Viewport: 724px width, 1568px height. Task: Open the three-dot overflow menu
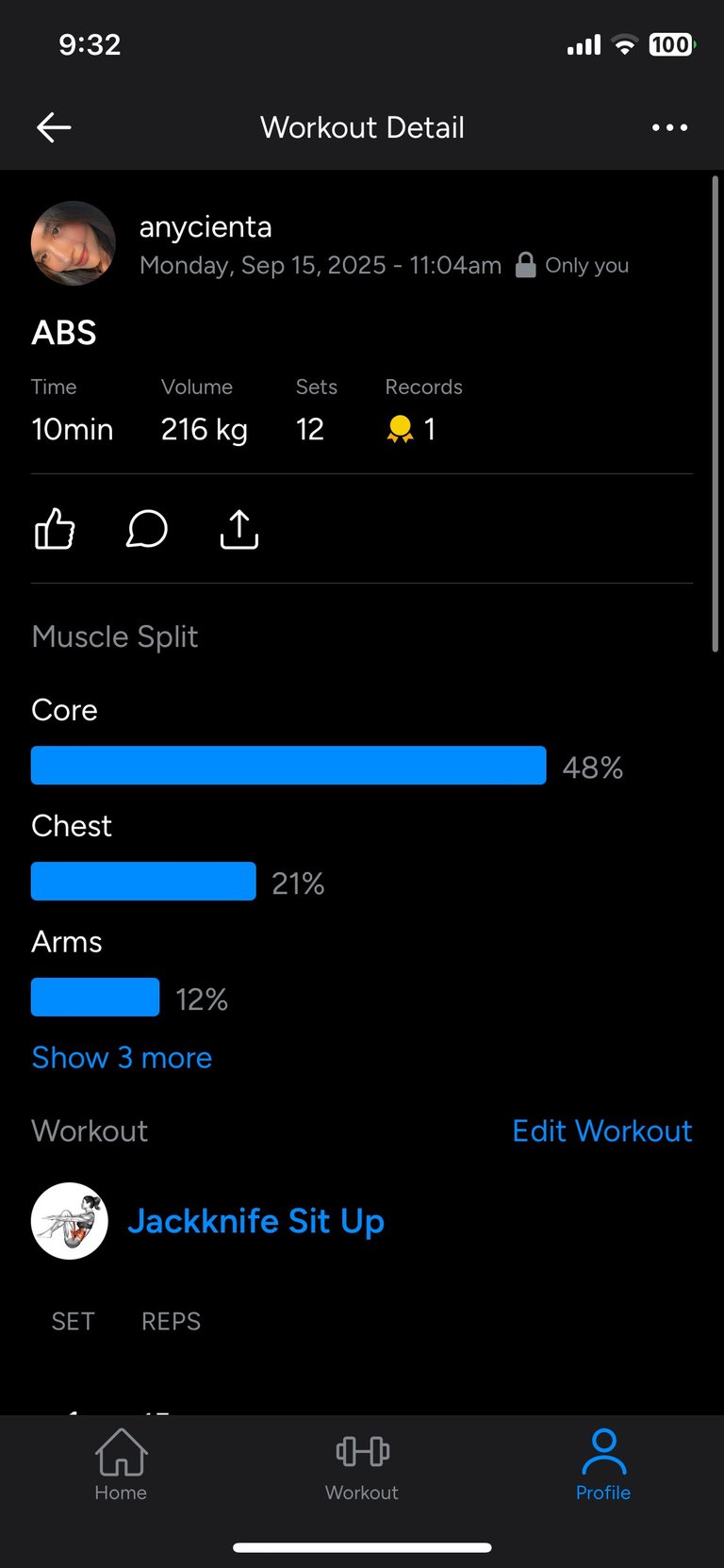[669, 127]
